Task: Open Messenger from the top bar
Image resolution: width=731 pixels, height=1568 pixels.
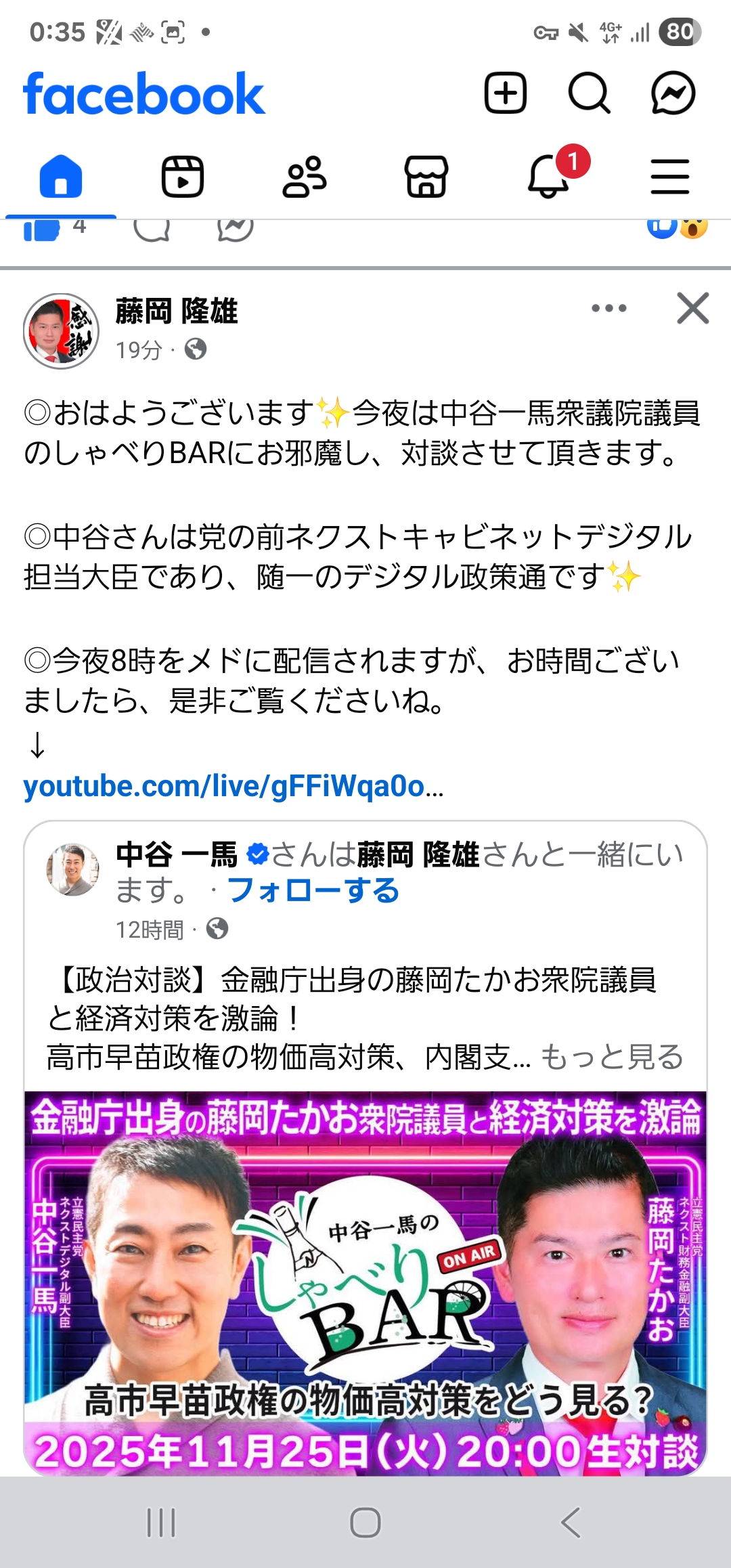Action: [673, 93]
